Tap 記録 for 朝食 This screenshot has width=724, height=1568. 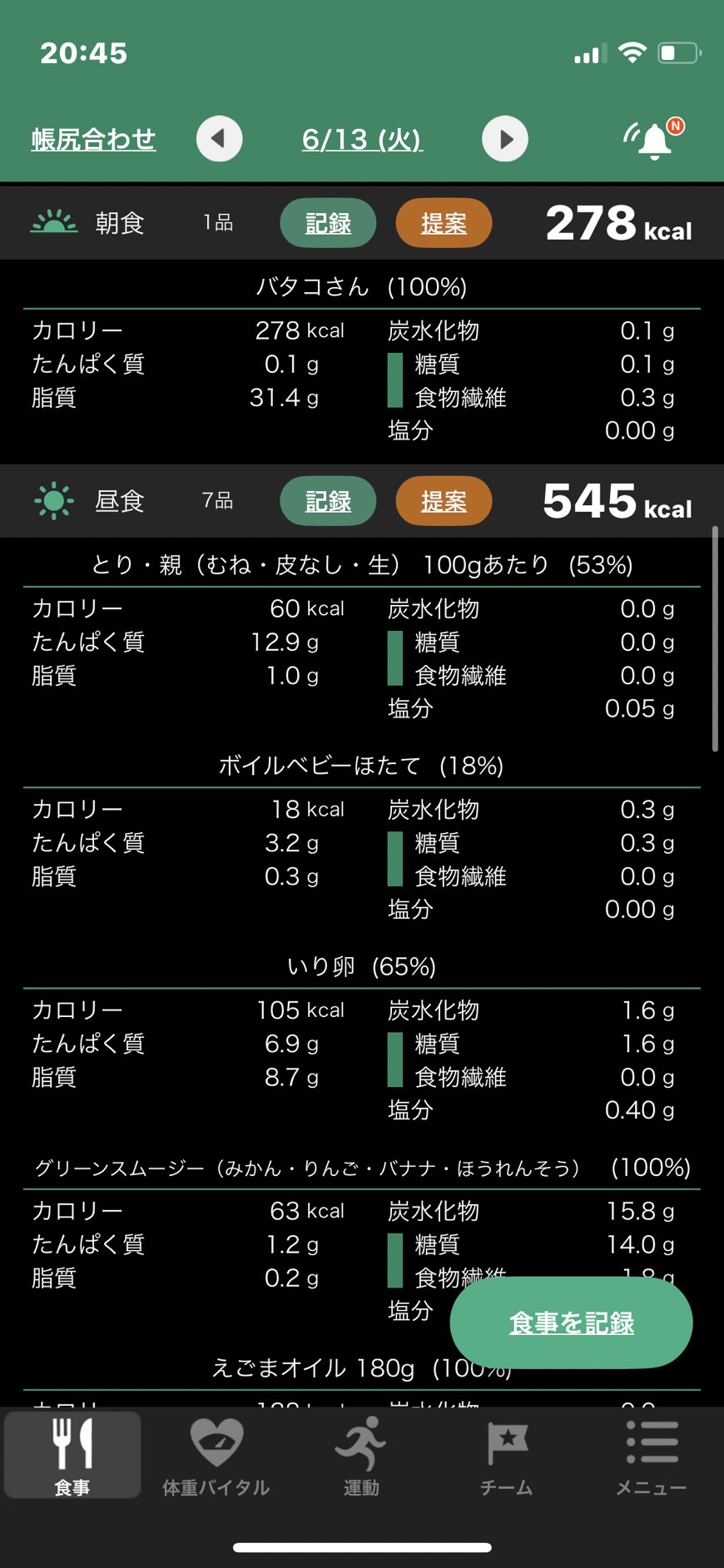point(328,223)
